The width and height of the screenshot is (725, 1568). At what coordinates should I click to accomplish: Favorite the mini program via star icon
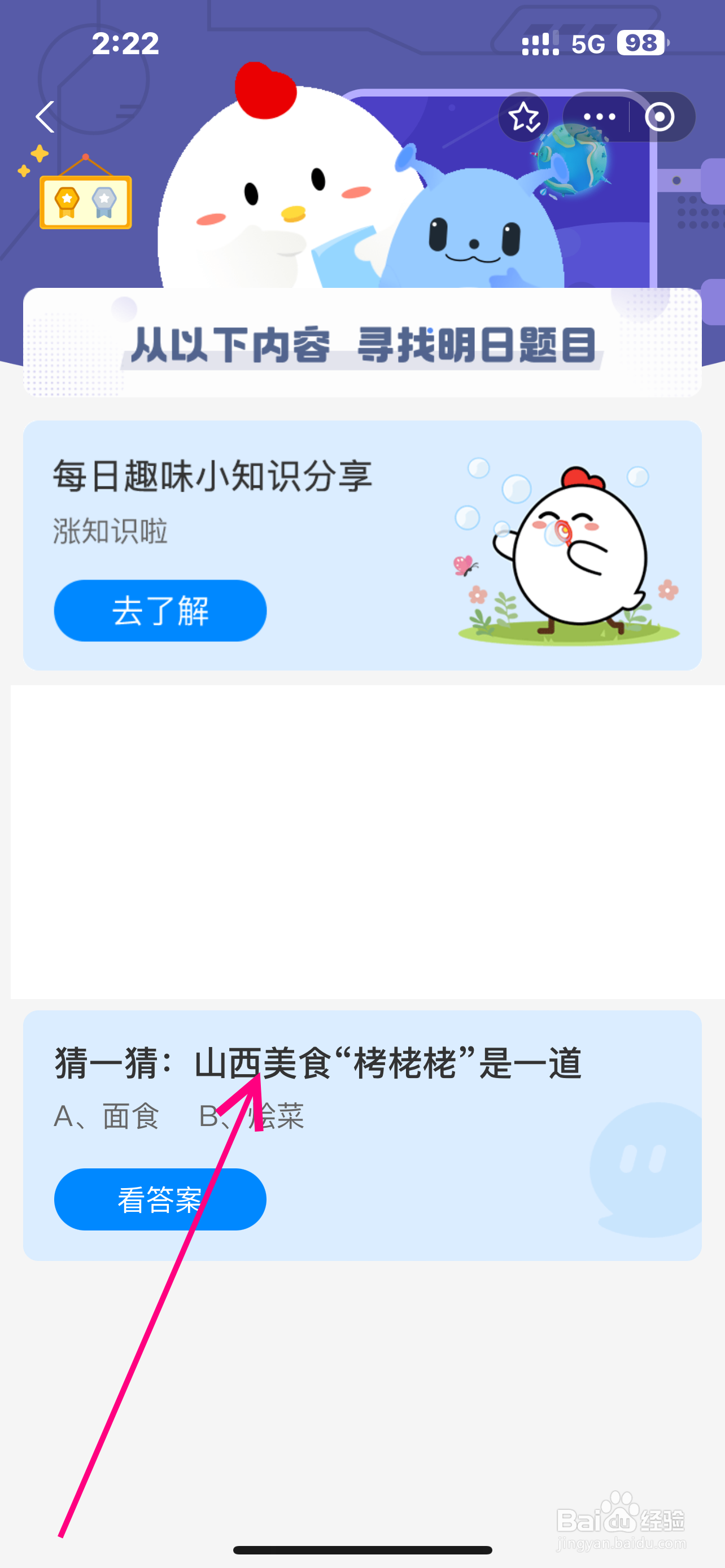click(x=523, y=117)
